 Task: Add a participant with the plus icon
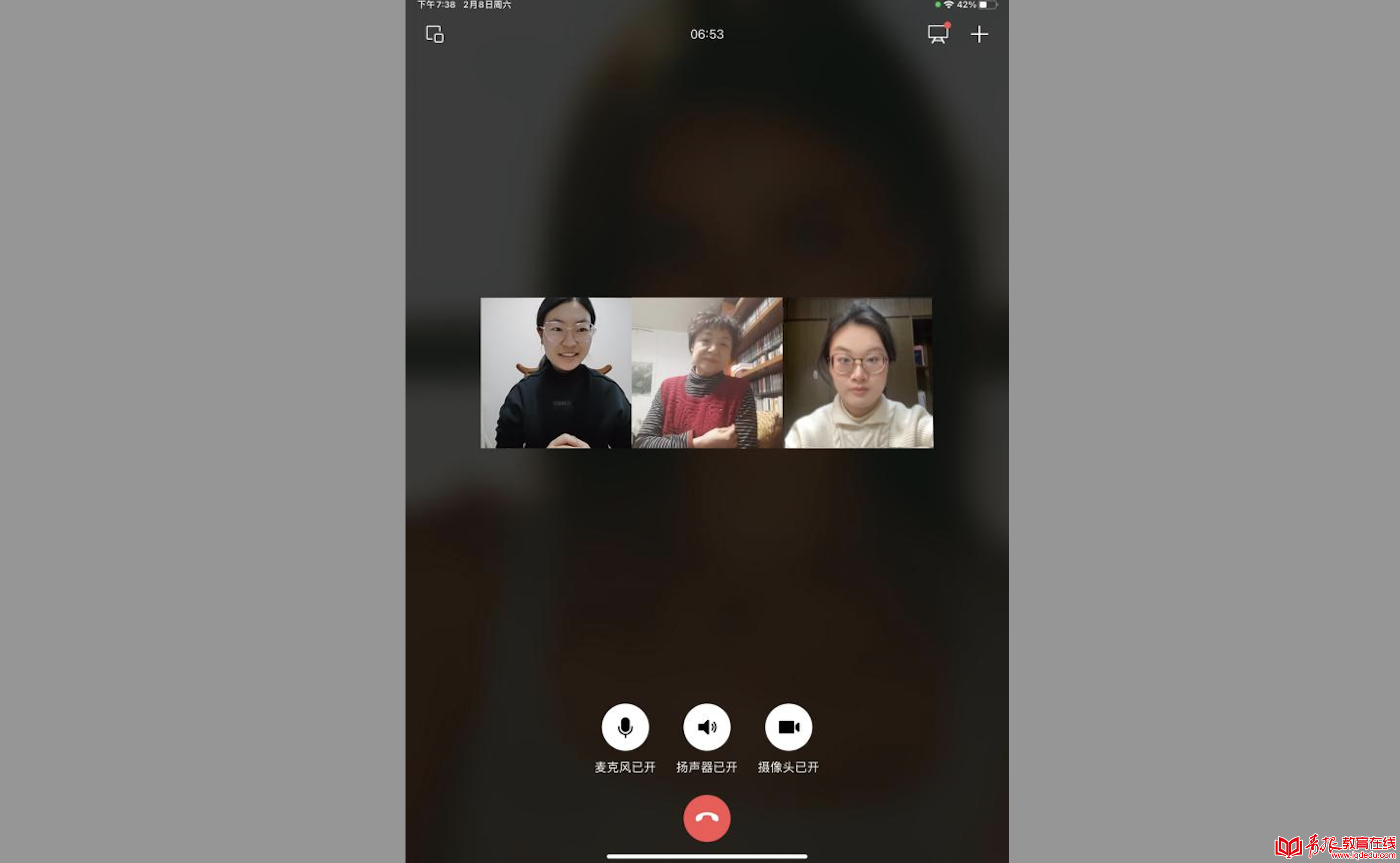coord(979,34)
